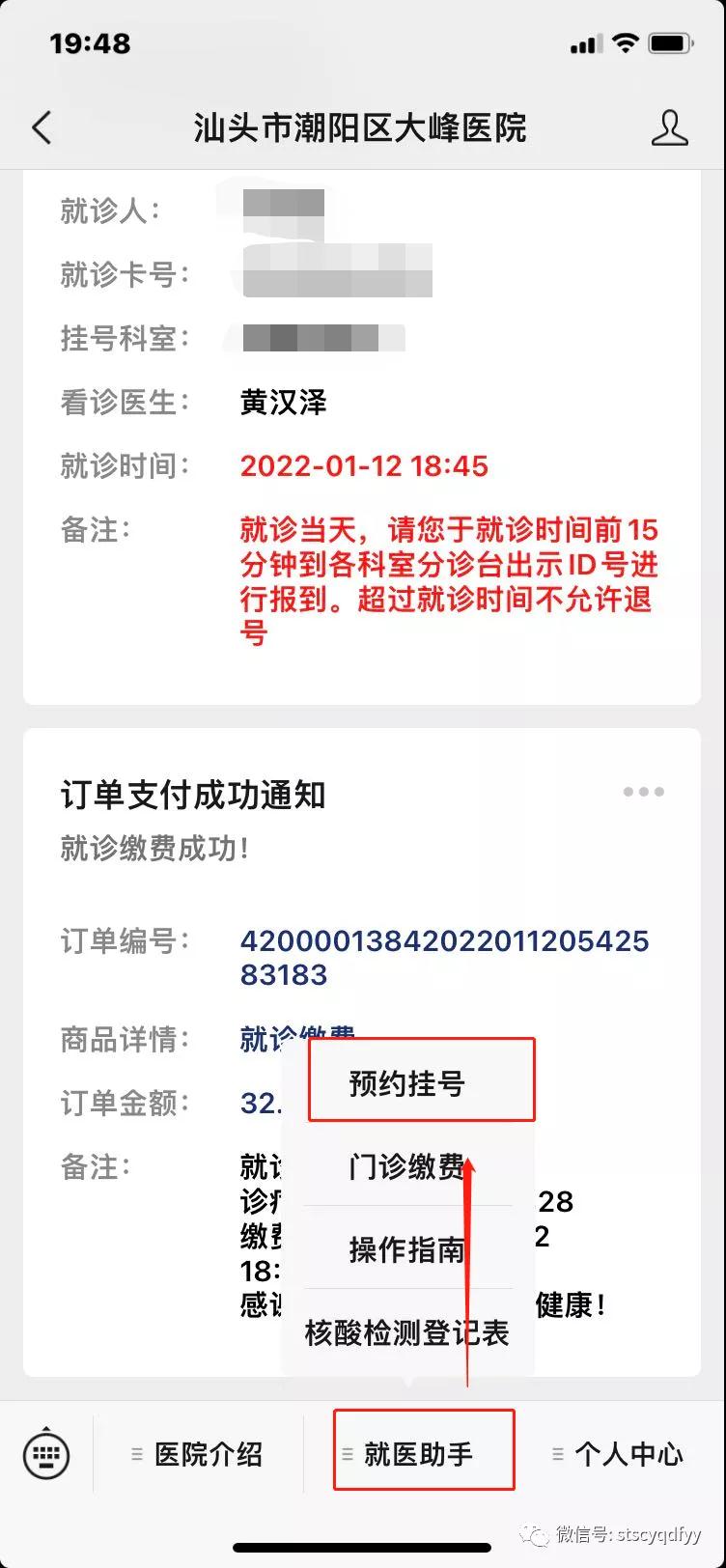Open 核酸检测登记表 in the popup menu
The height and width of the screenshot is (1568, 726).
[x=407, y=1333]
